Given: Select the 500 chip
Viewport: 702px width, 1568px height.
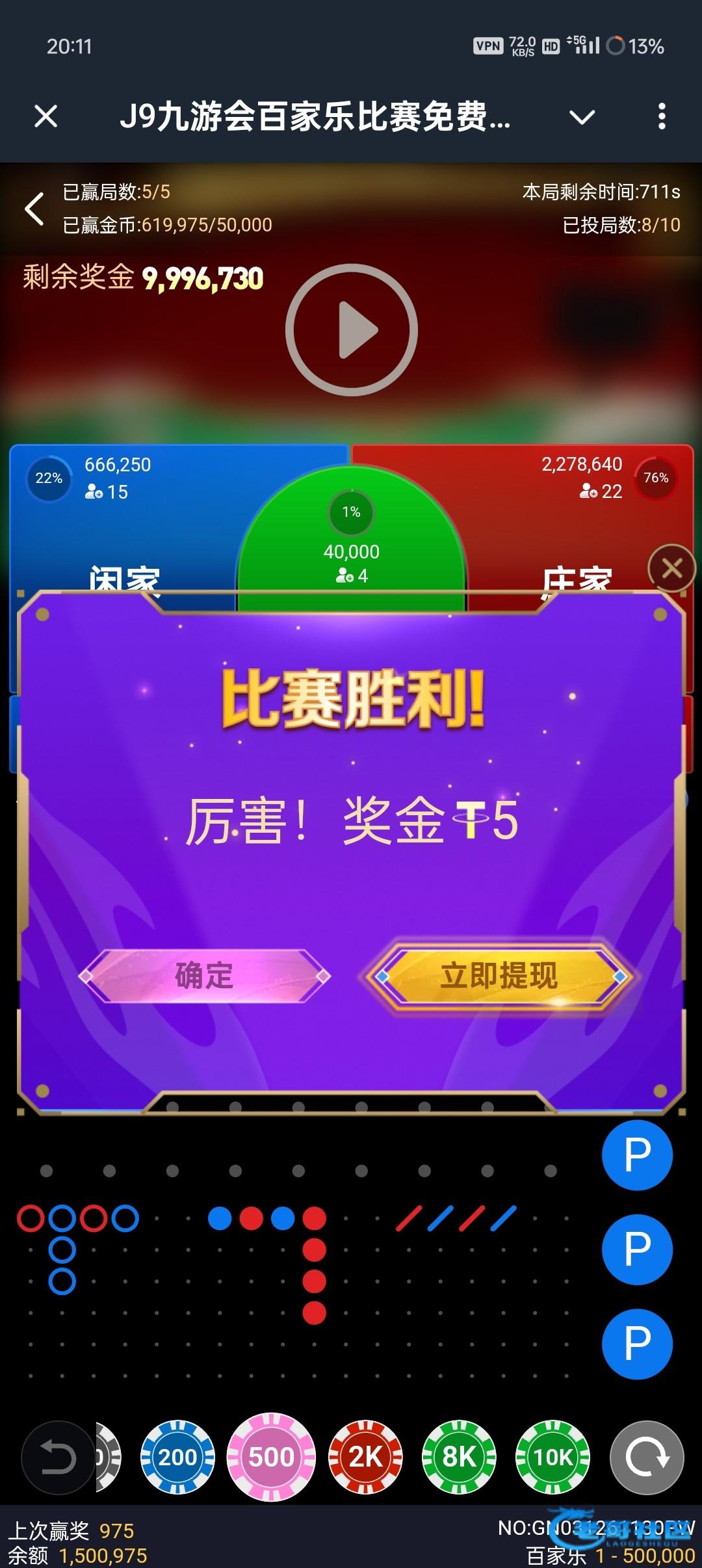Looking at the screenshot, I should [x=271, y=1457].
